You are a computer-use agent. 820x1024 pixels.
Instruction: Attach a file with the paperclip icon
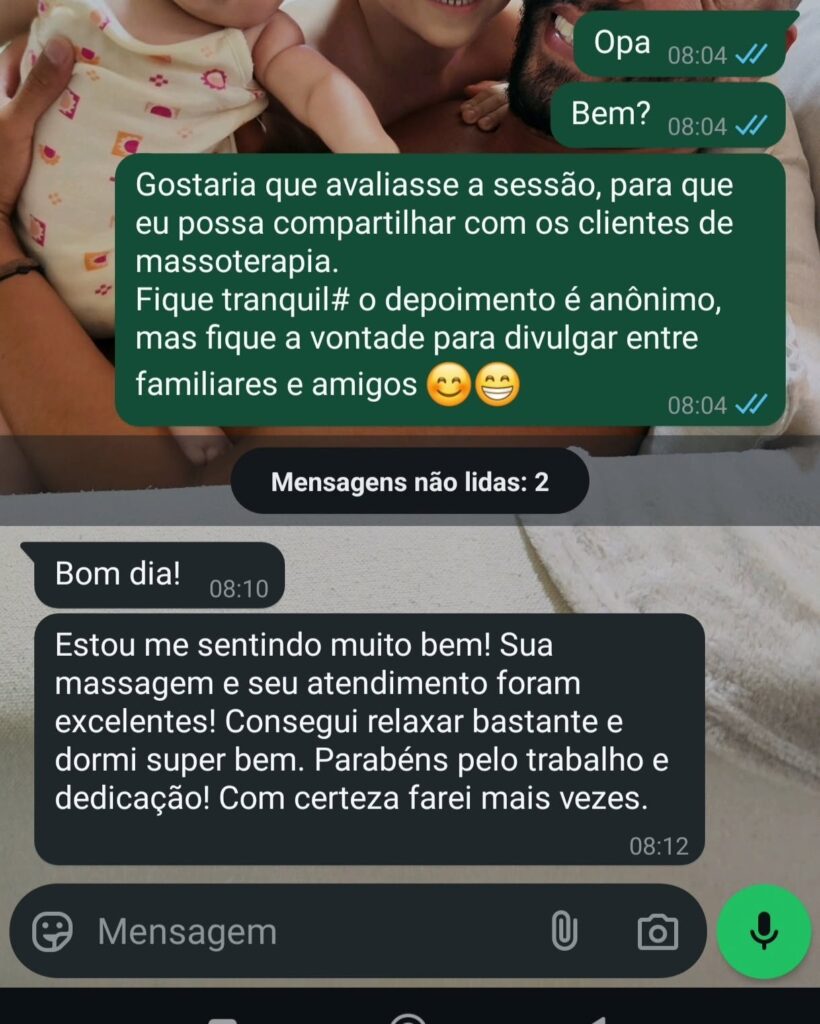click(564, 932)
